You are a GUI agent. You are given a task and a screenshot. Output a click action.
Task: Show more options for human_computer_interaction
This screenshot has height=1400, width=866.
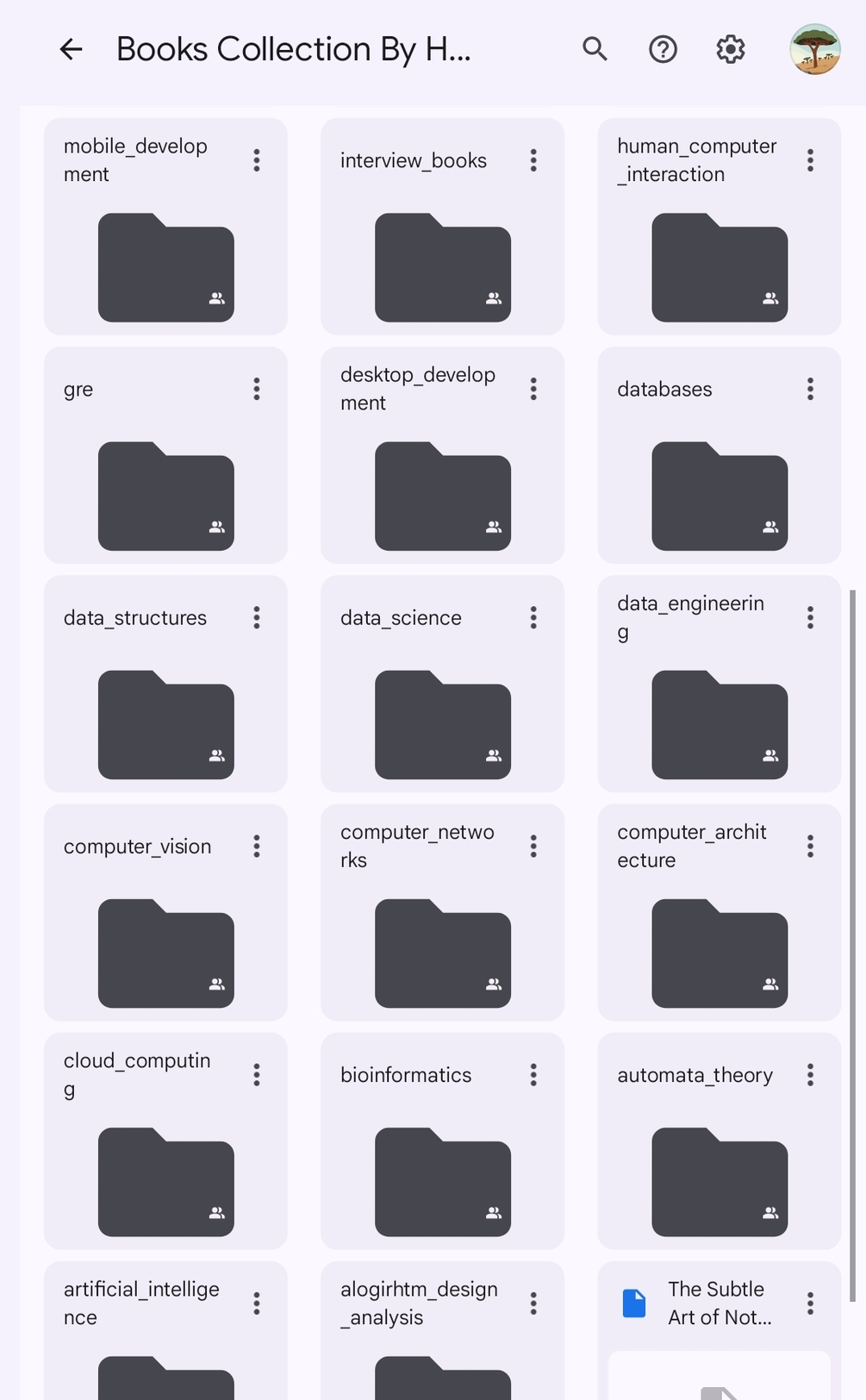pyautogui.click(x=810, y=160)
